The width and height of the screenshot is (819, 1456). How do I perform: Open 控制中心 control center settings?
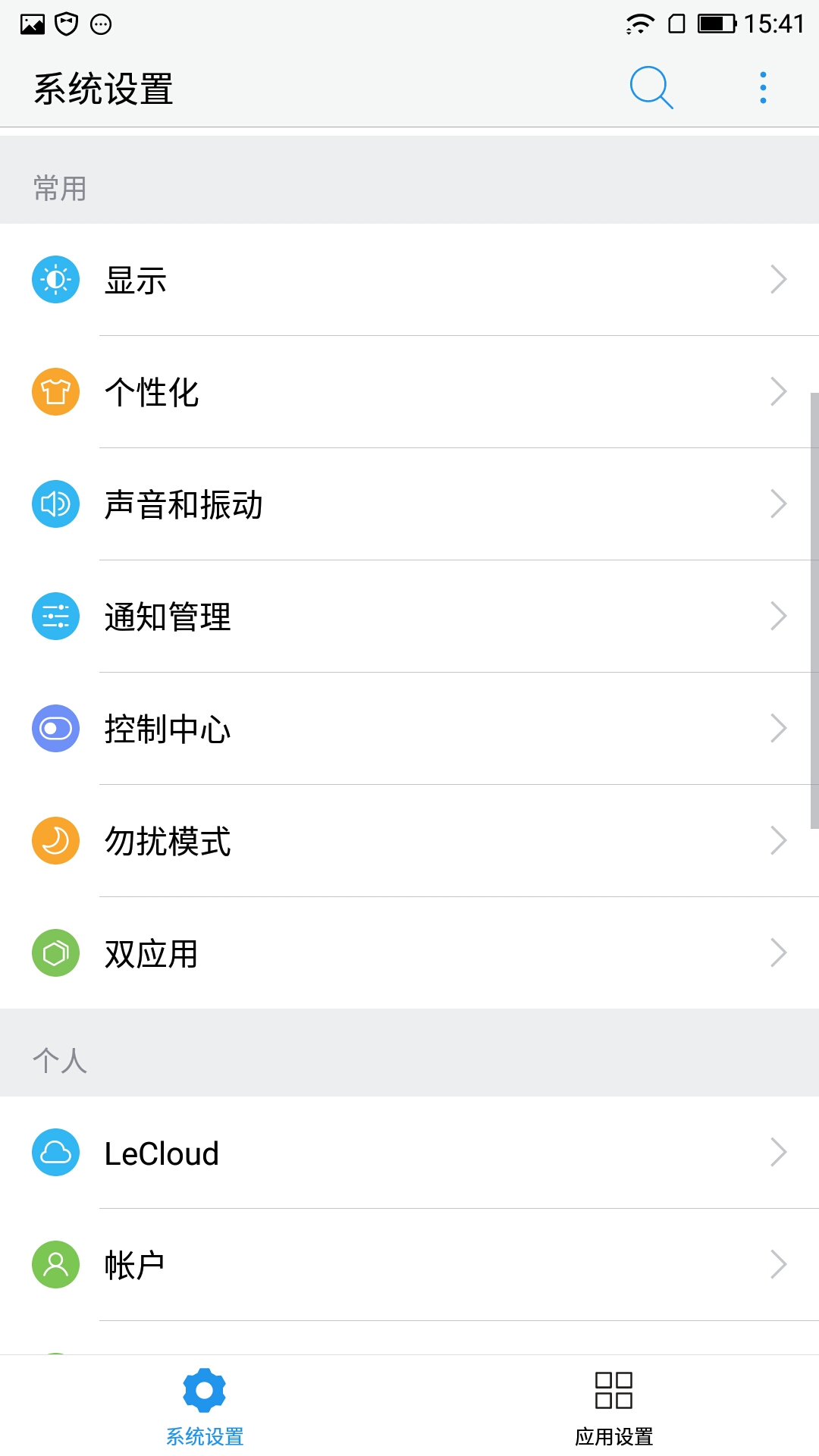[409, 729]
